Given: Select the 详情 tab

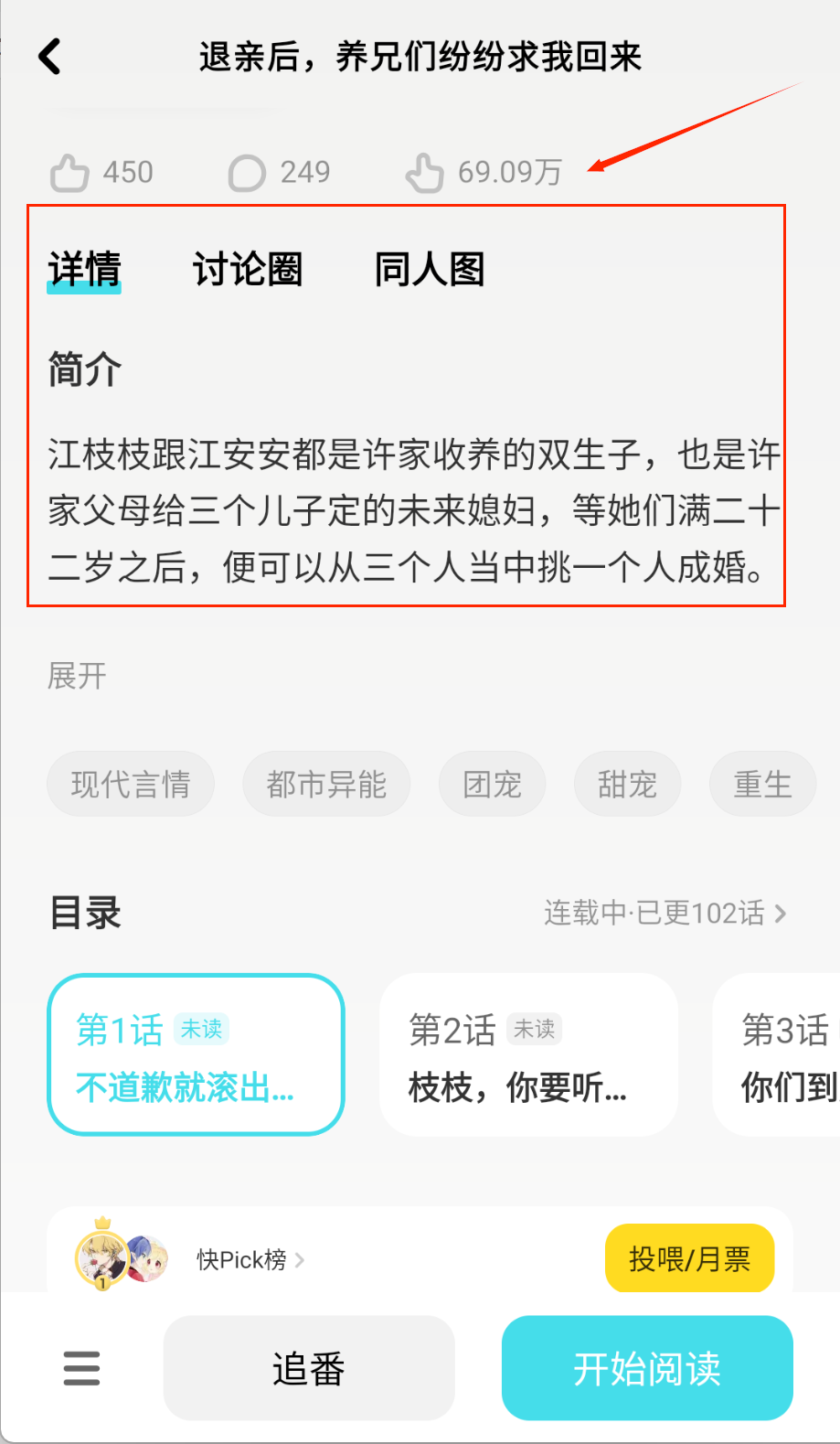Looking at the screenshot, I should coord(84,270).
